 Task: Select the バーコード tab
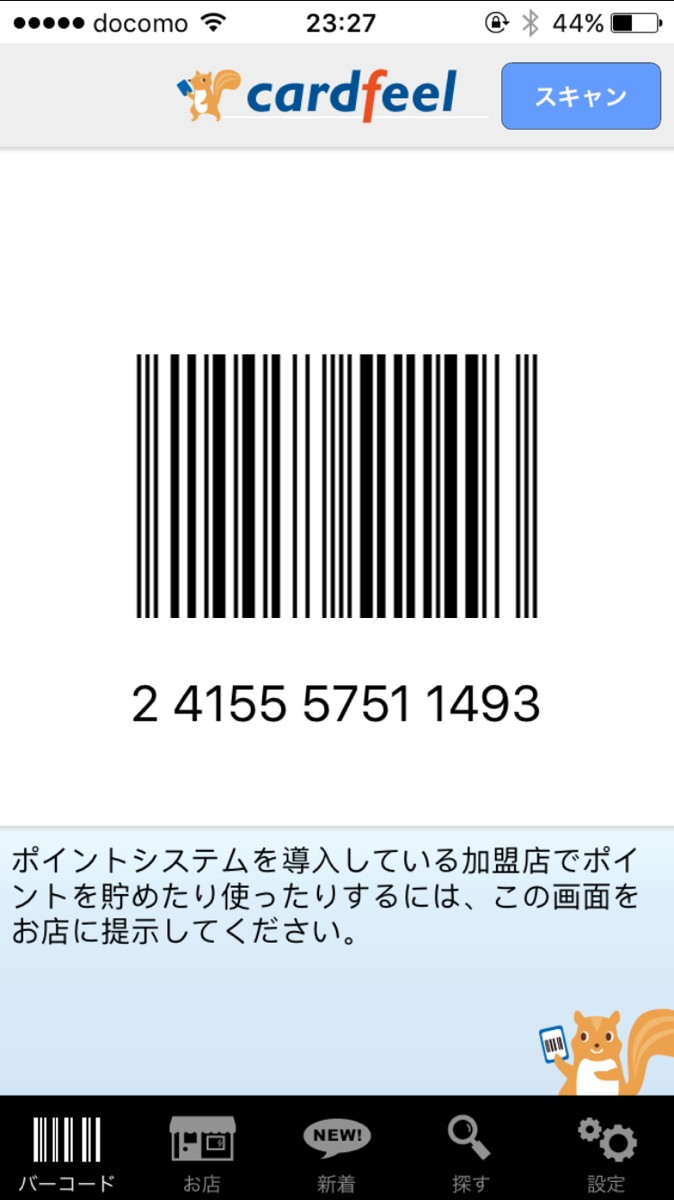point(67,1152)
